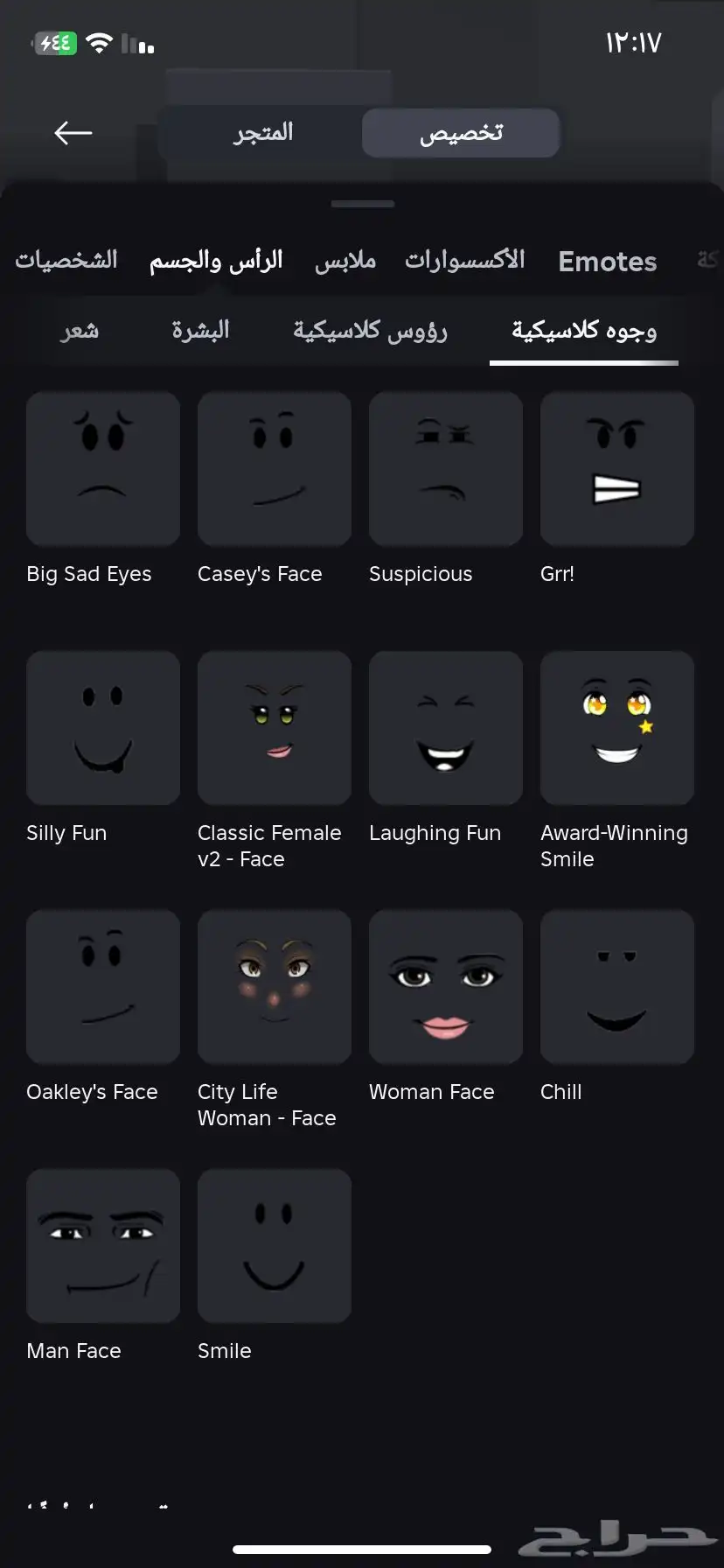Open the شعر sub-tab
The width and height of the screenshot is (724, 1568).
(x=80, y=331)
